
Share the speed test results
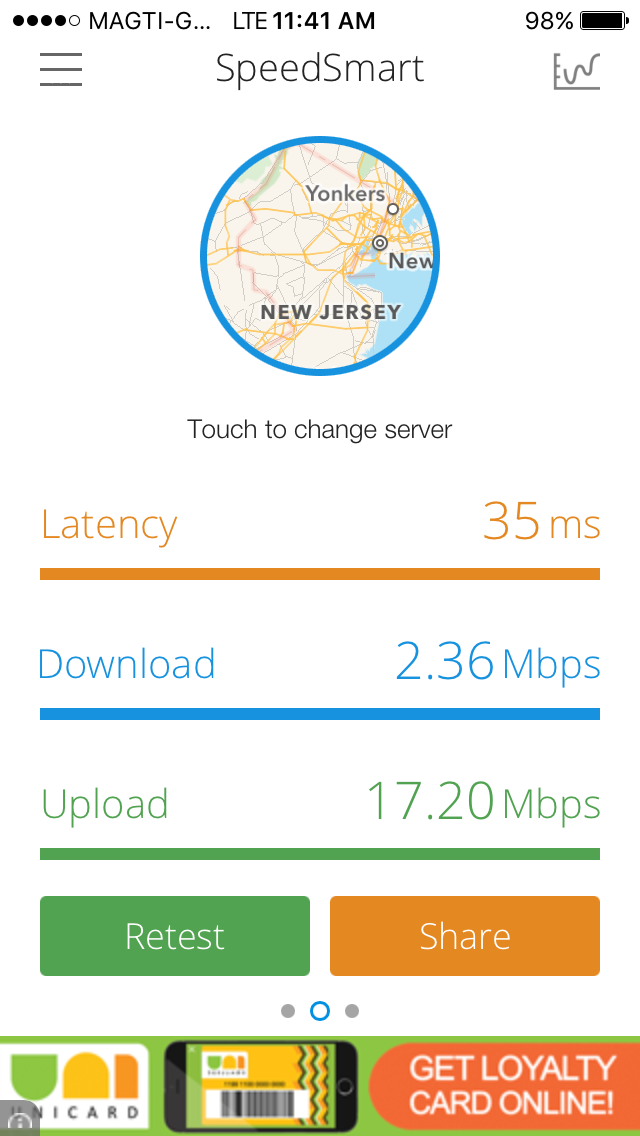click(x=465, y=936)
